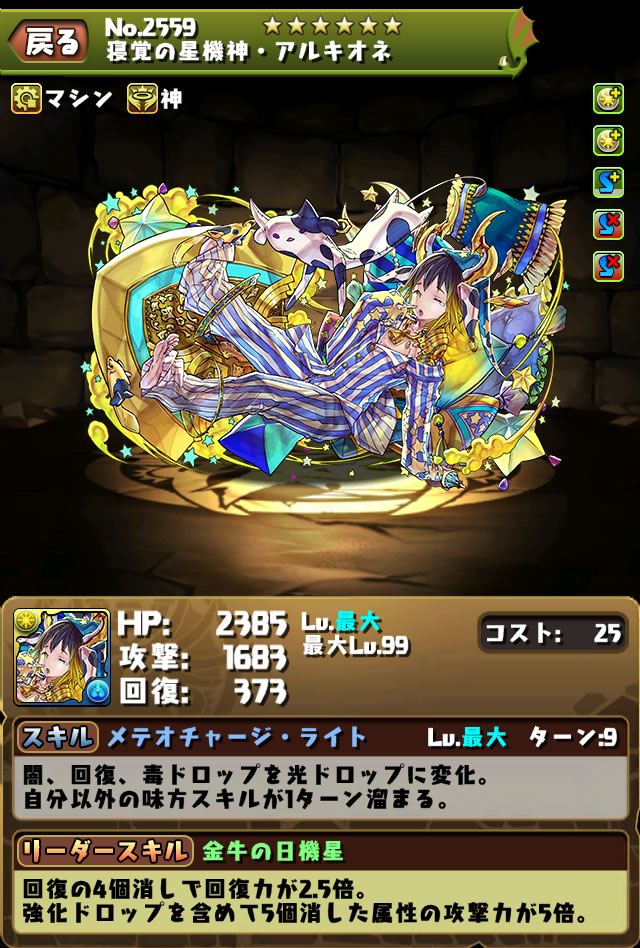Open the blue skill boost awakening icon

click(x=608, y=183)
